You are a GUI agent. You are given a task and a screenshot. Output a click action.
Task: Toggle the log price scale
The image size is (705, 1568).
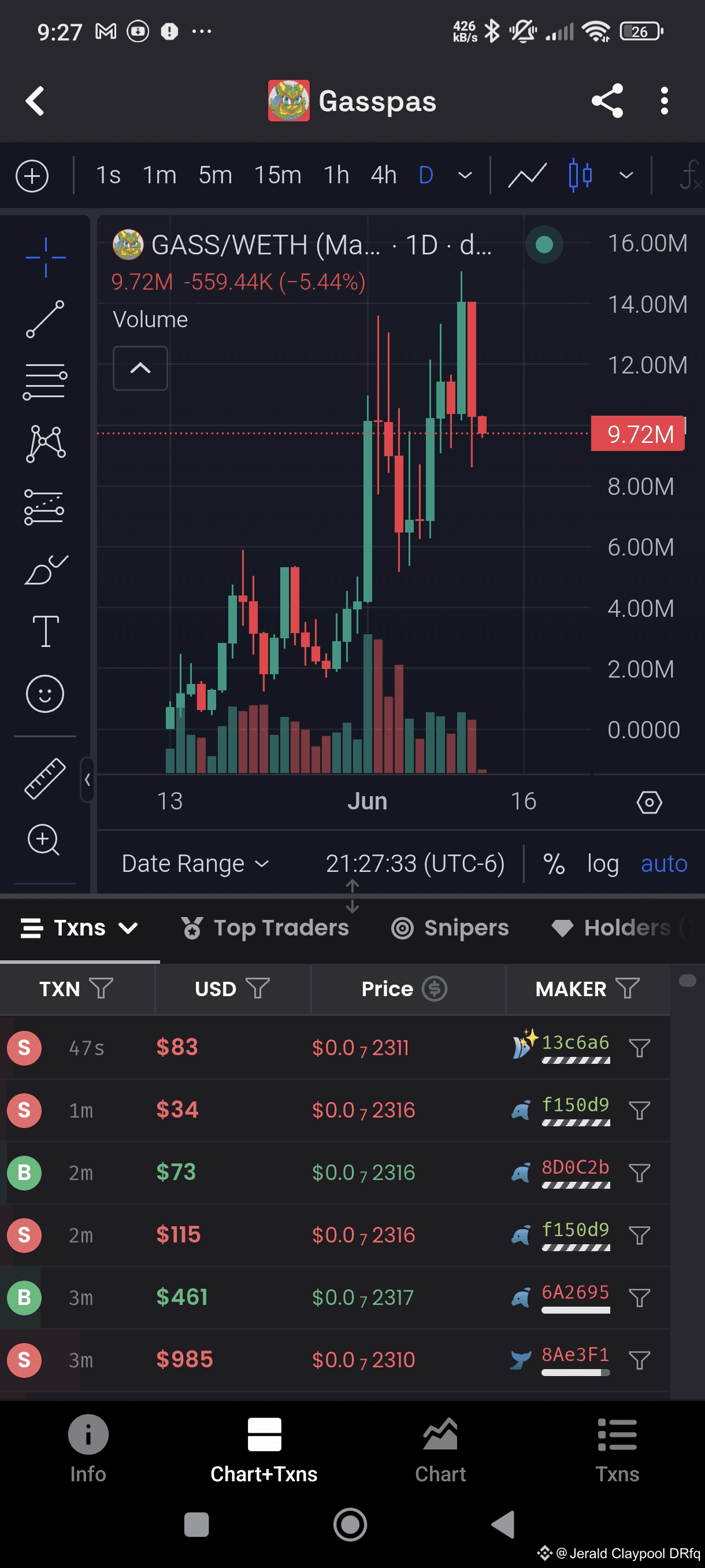click(x=602, y=864)
